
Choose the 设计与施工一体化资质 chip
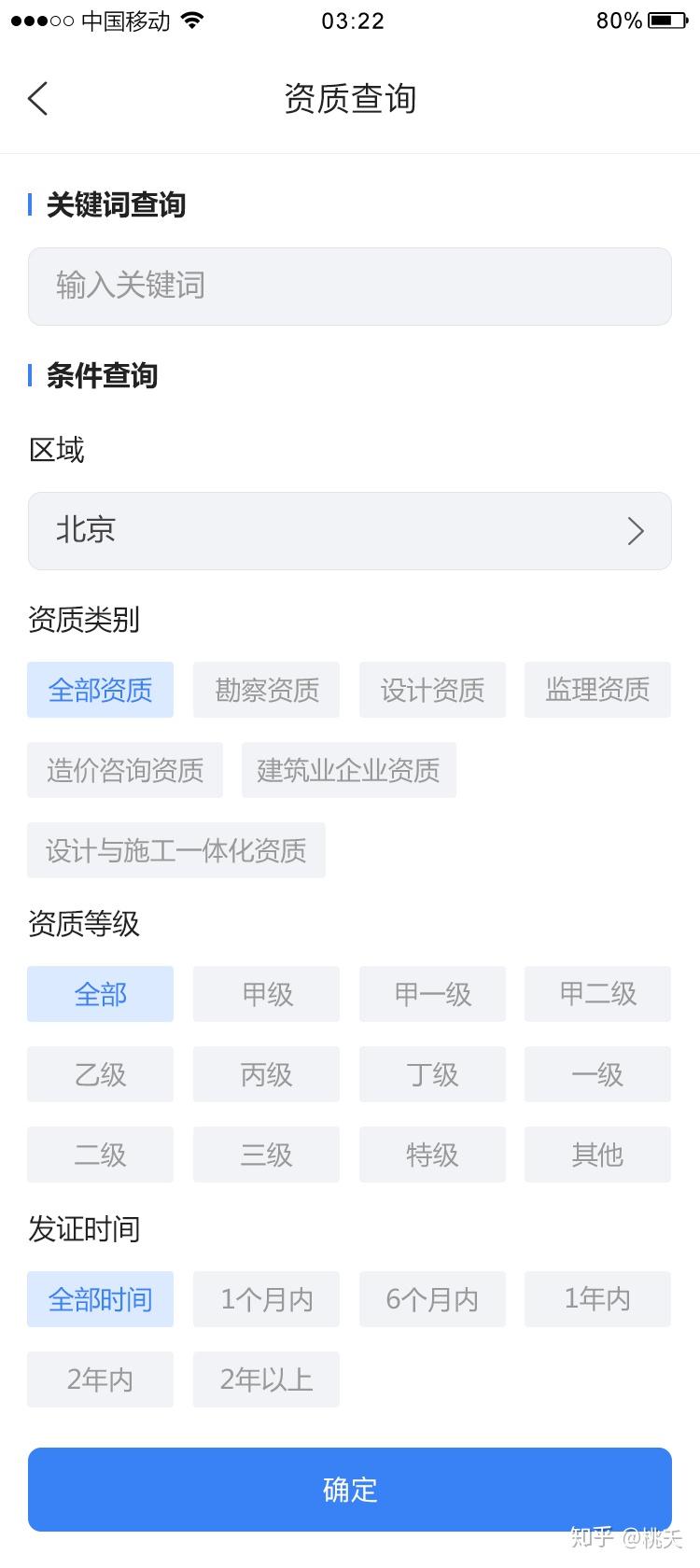[x=176, y=850]
